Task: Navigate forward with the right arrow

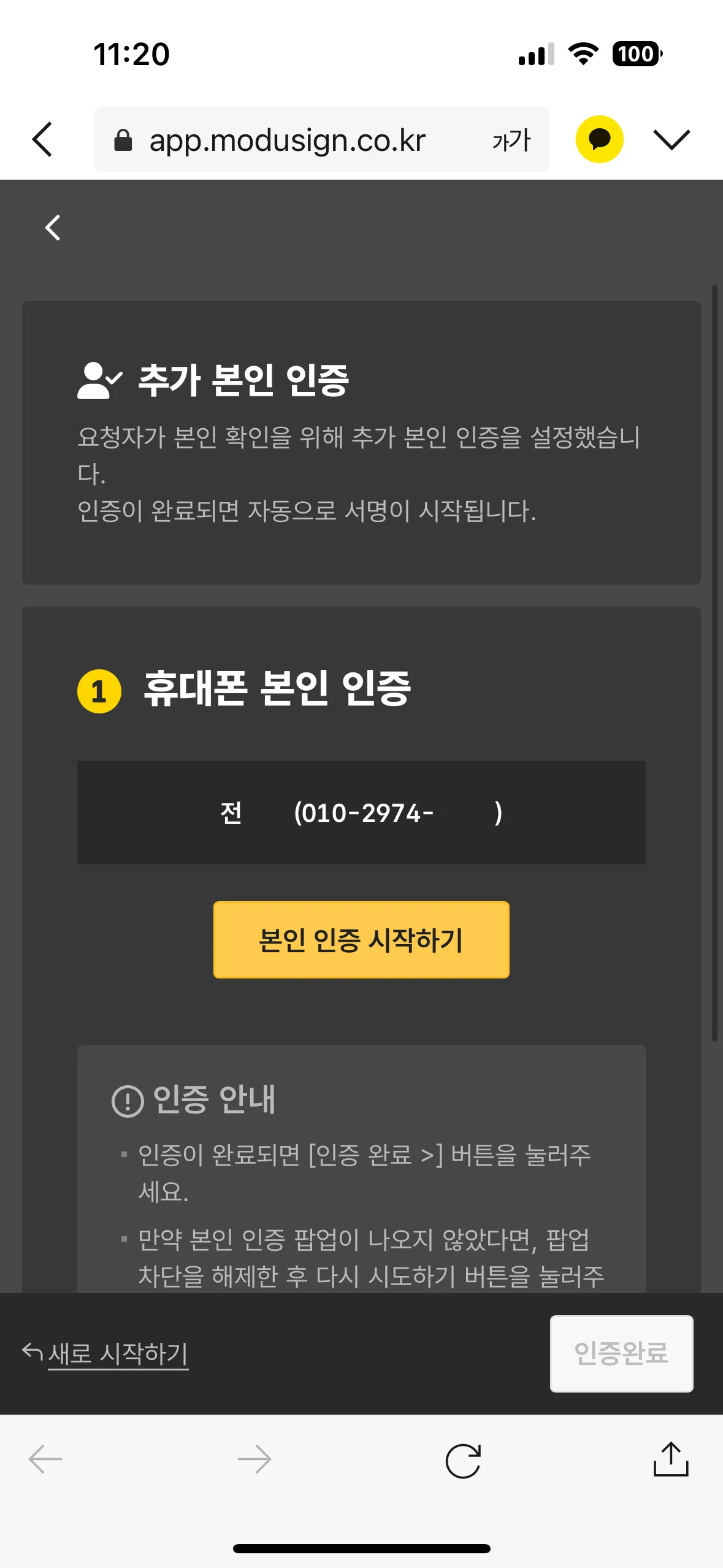Action: click(x=254, y=1459)
